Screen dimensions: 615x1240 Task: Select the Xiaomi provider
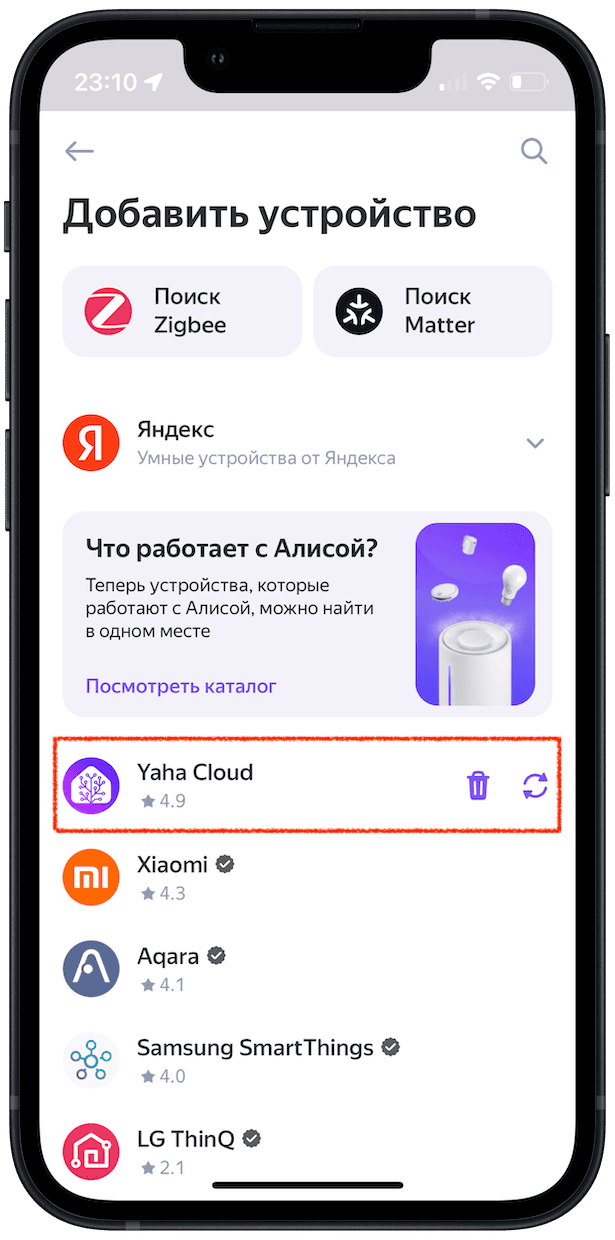[x=172, y=877]
